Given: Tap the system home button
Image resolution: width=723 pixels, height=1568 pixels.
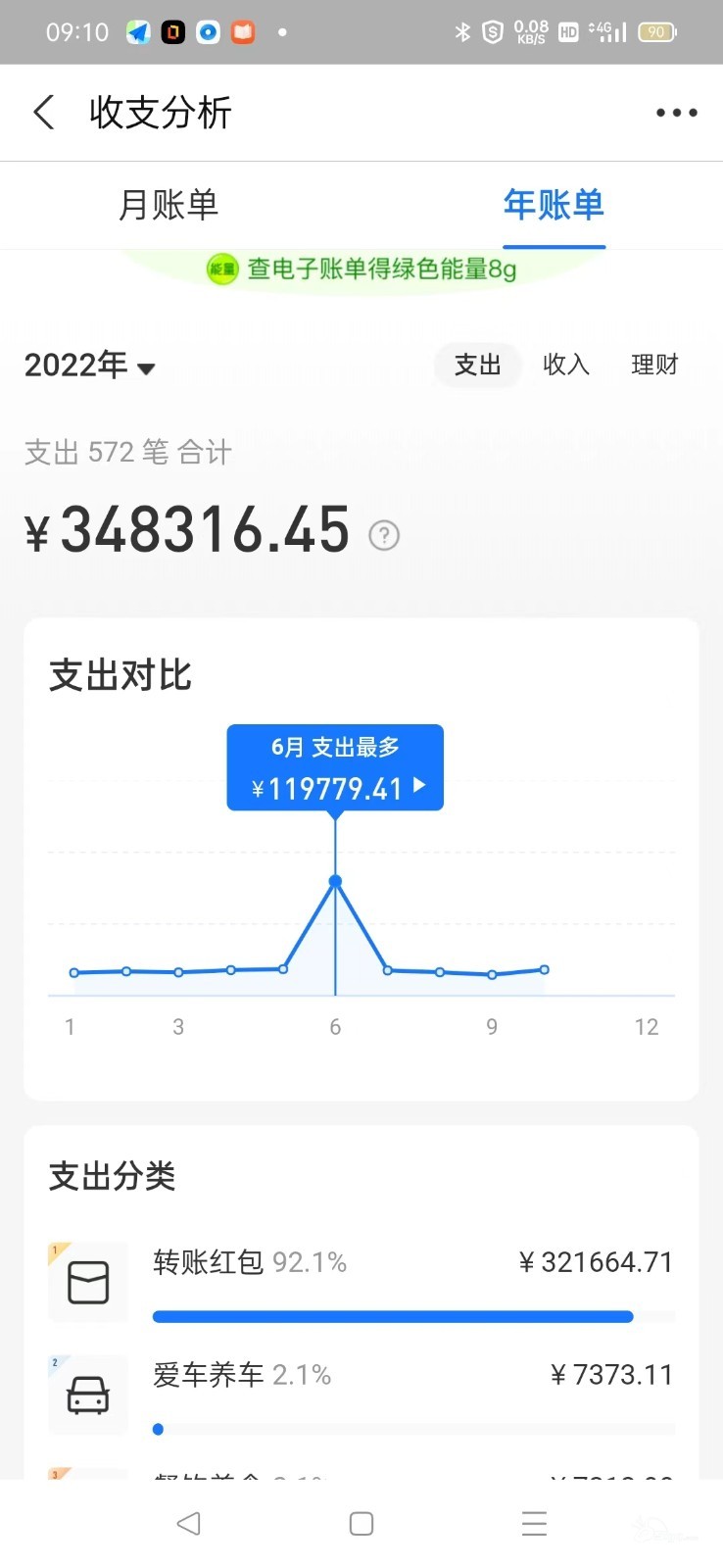Looking at the screenshot, I should 361,1524.
